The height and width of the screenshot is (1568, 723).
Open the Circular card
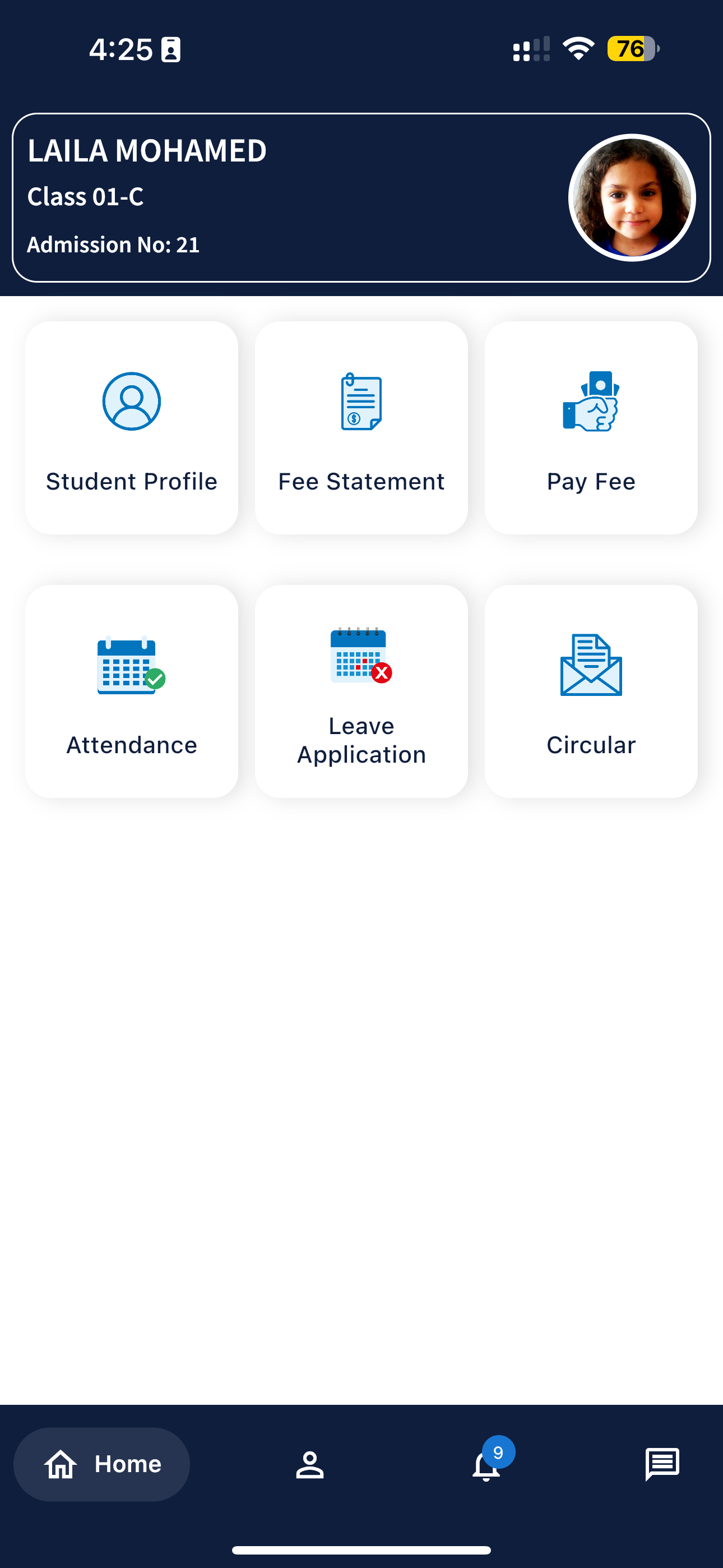pos(590,691)
